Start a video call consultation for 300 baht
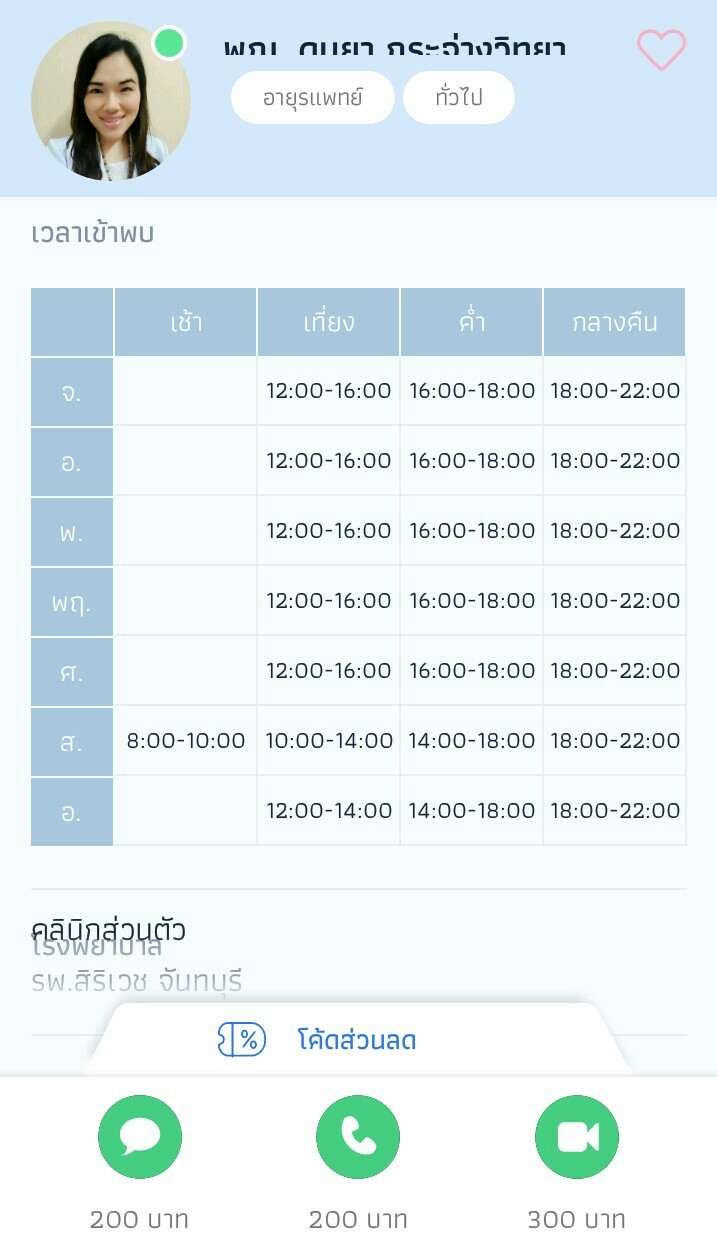The image size is (717, 1247). coord(577,1137)
